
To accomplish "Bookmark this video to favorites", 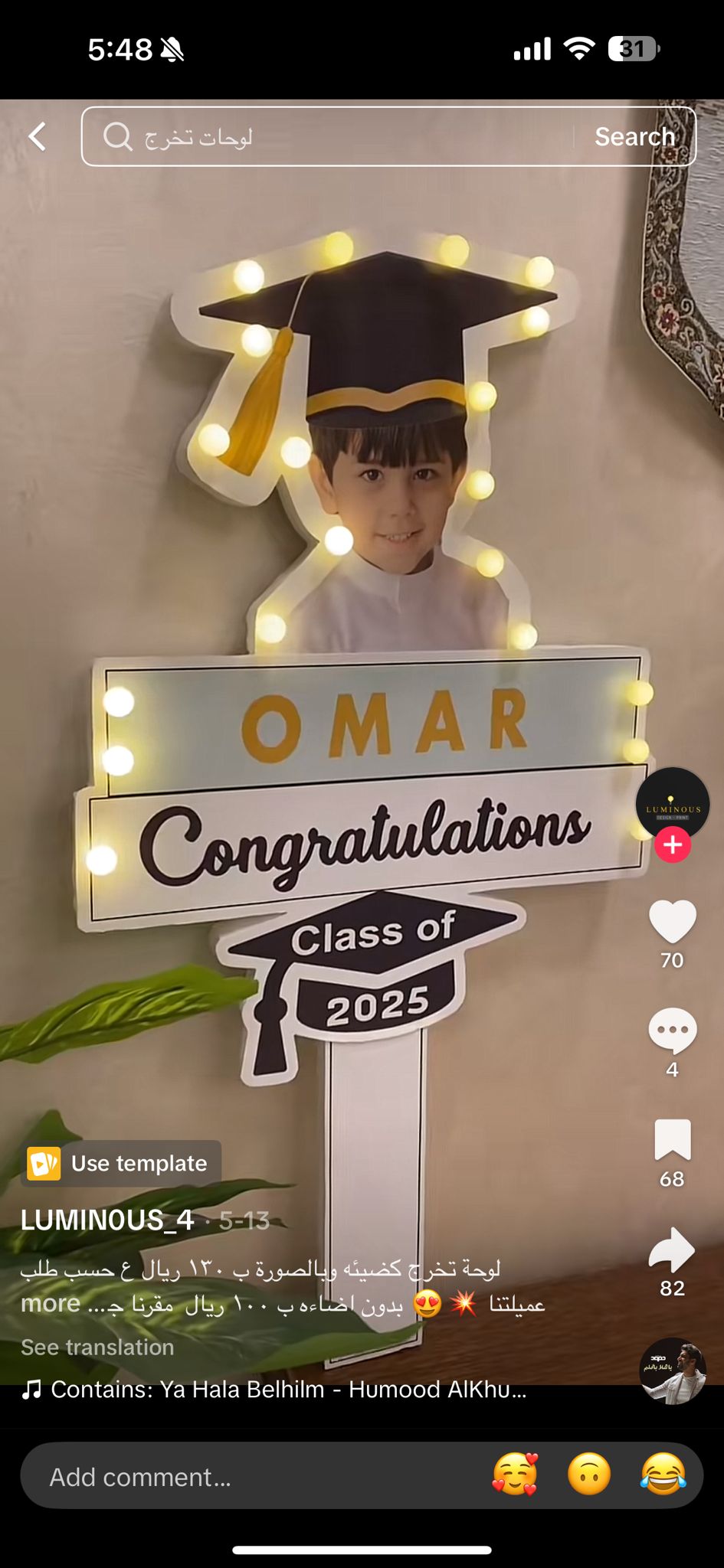I will click(x=672, y=1139).
